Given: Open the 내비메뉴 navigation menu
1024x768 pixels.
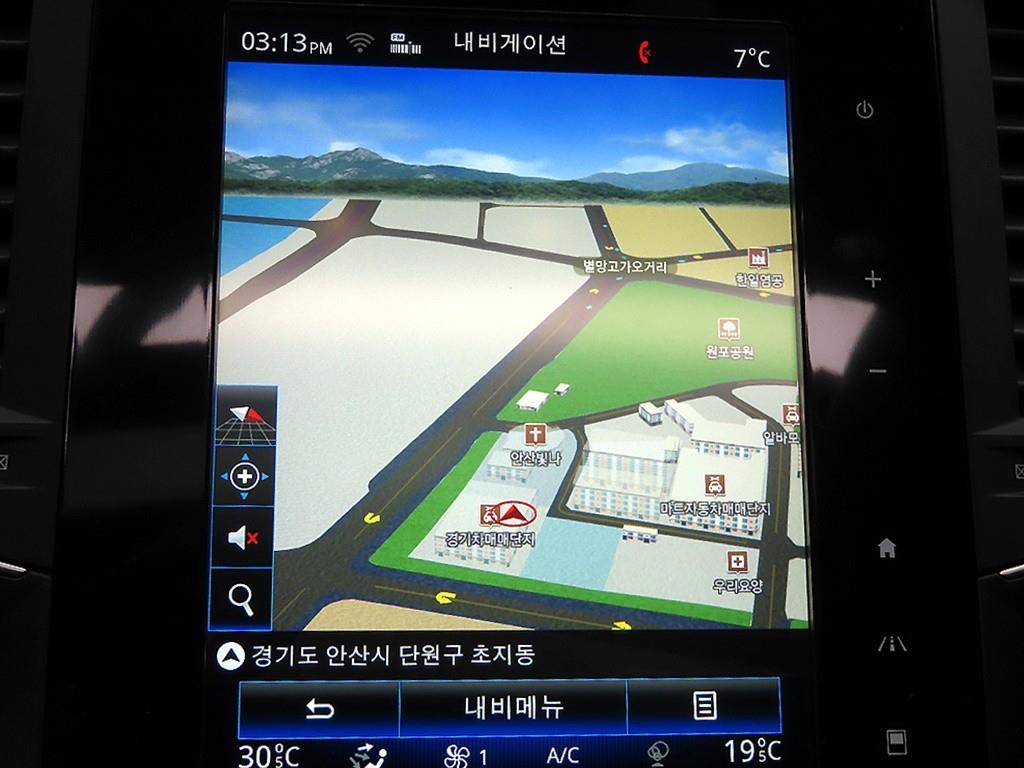Looking at the screenshot, I should (513, 708).
